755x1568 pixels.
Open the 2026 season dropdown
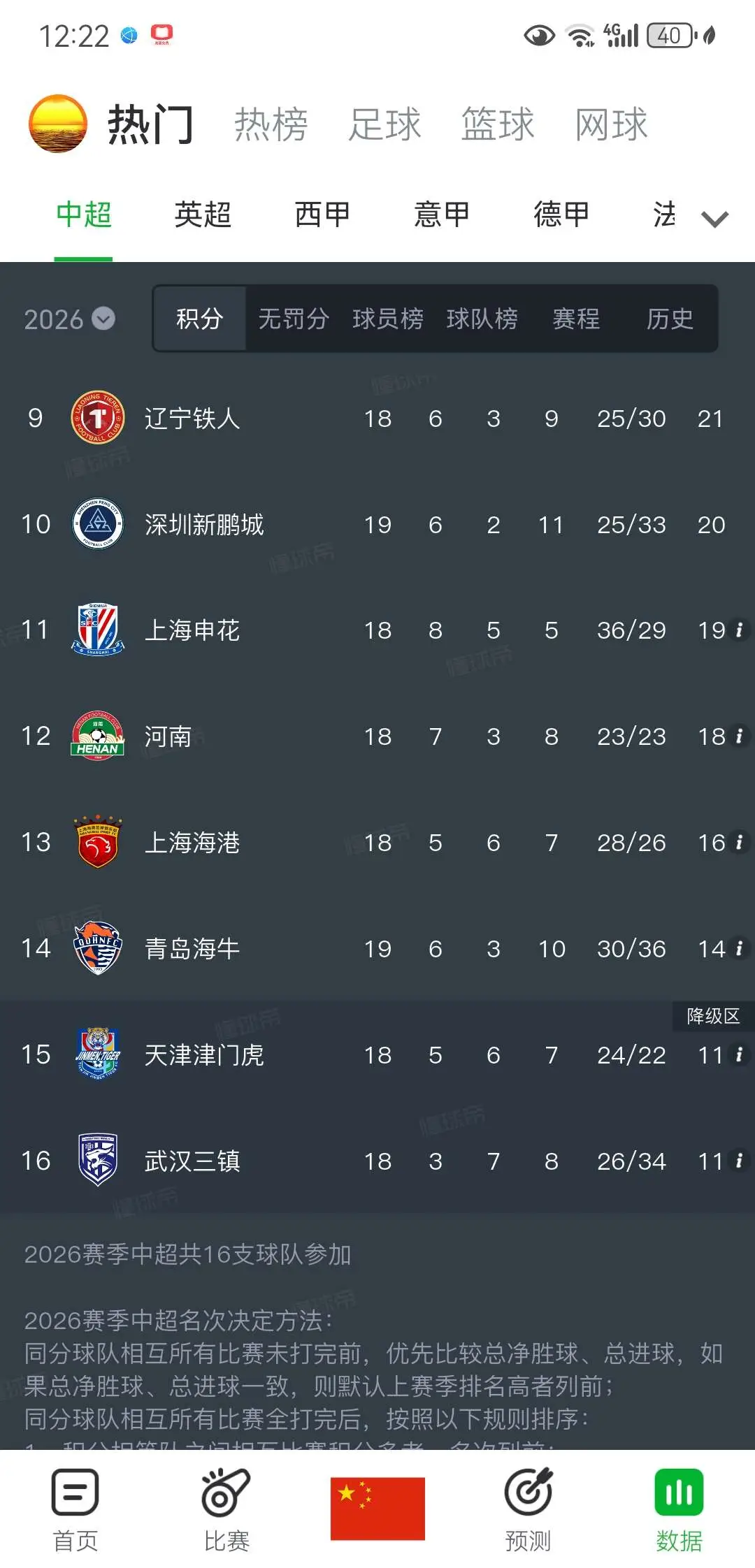[69, 319]
